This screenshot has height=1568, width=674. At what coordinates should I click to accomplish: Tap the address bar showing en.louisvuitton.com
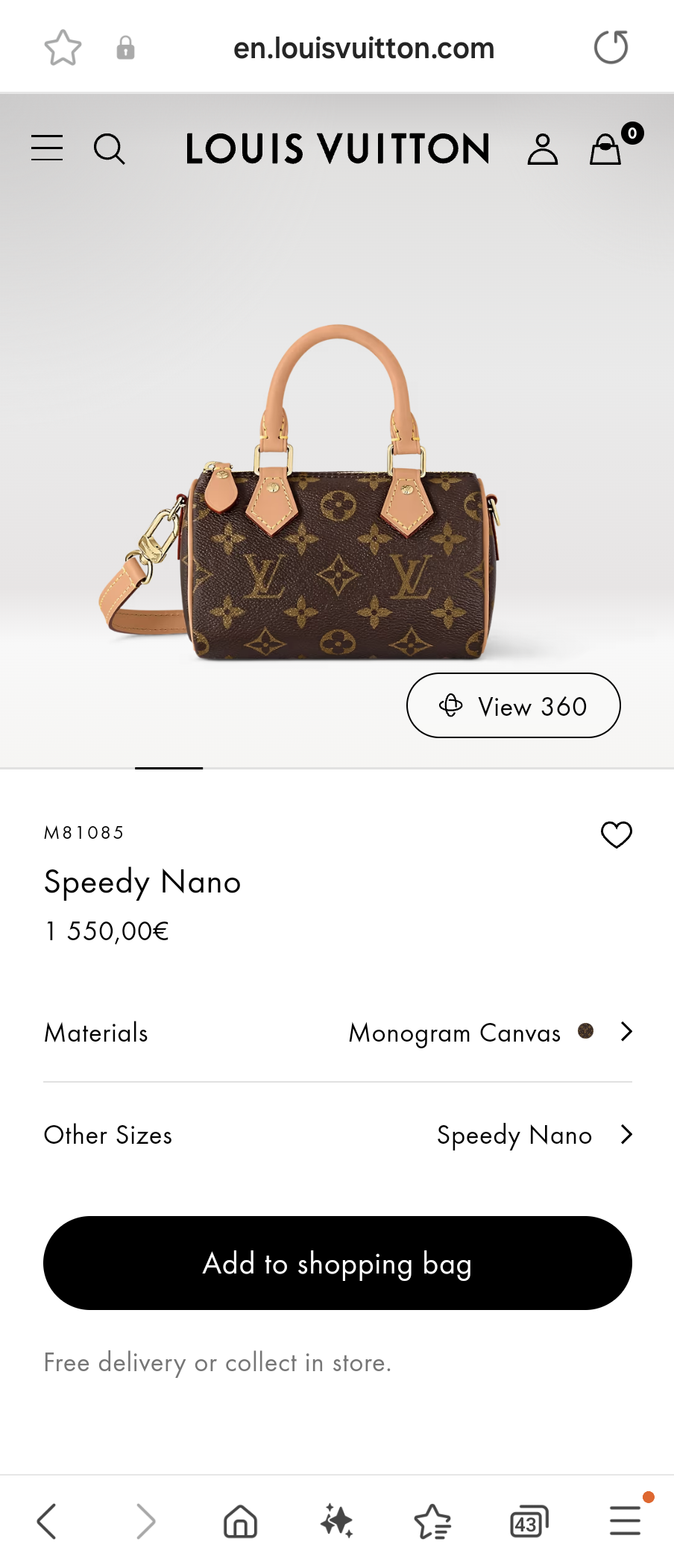(x=365, y=46)
